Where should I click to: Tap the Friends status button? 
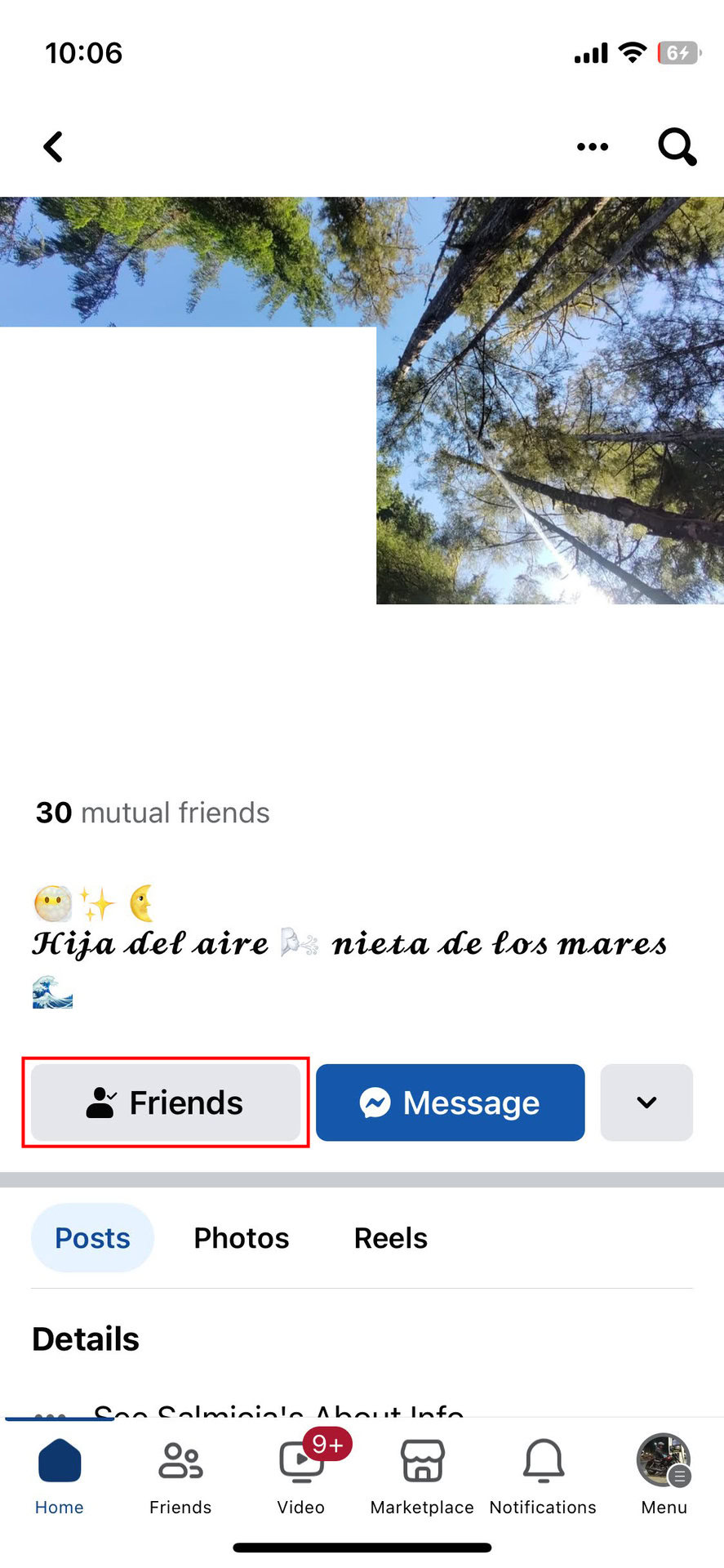(x=166, y=1102)
